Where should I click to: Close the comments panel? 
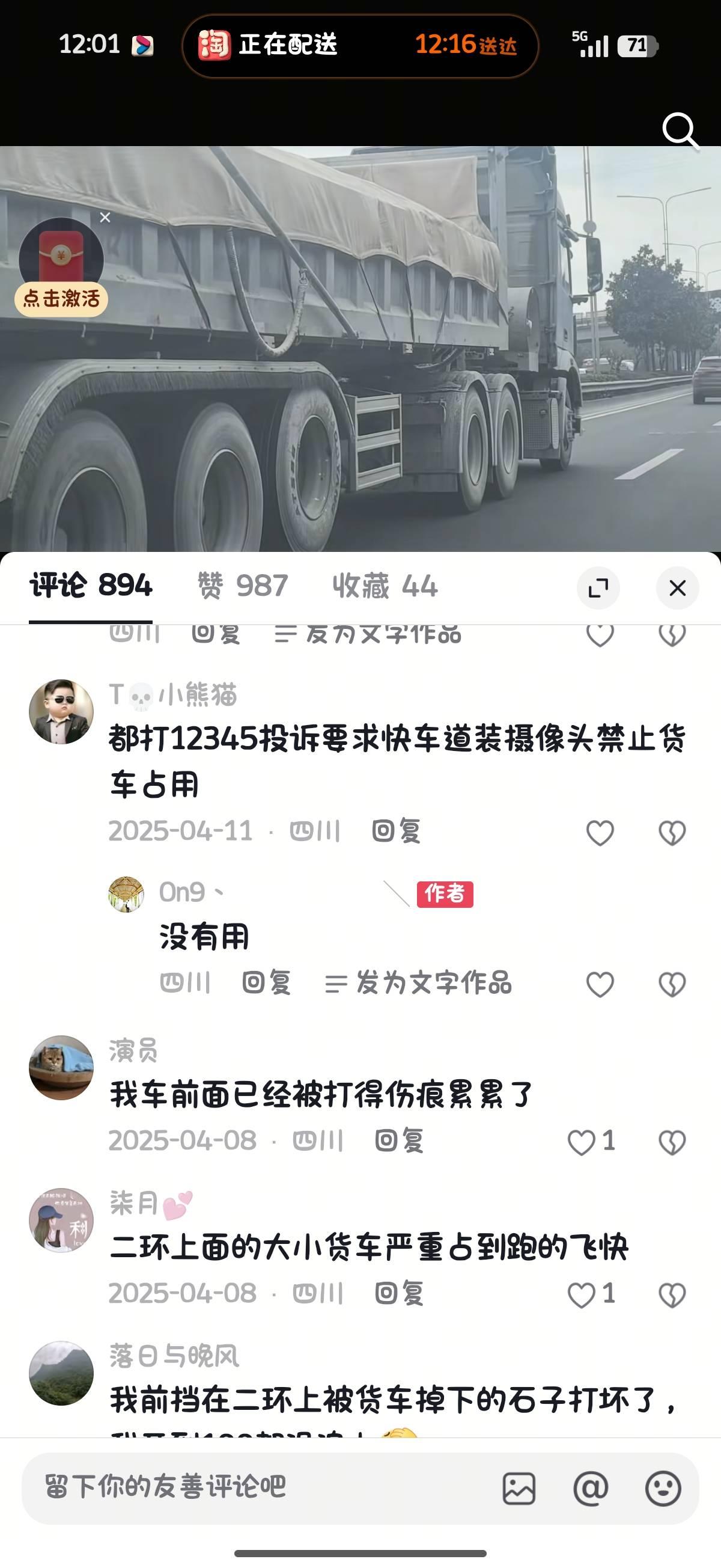677,588
